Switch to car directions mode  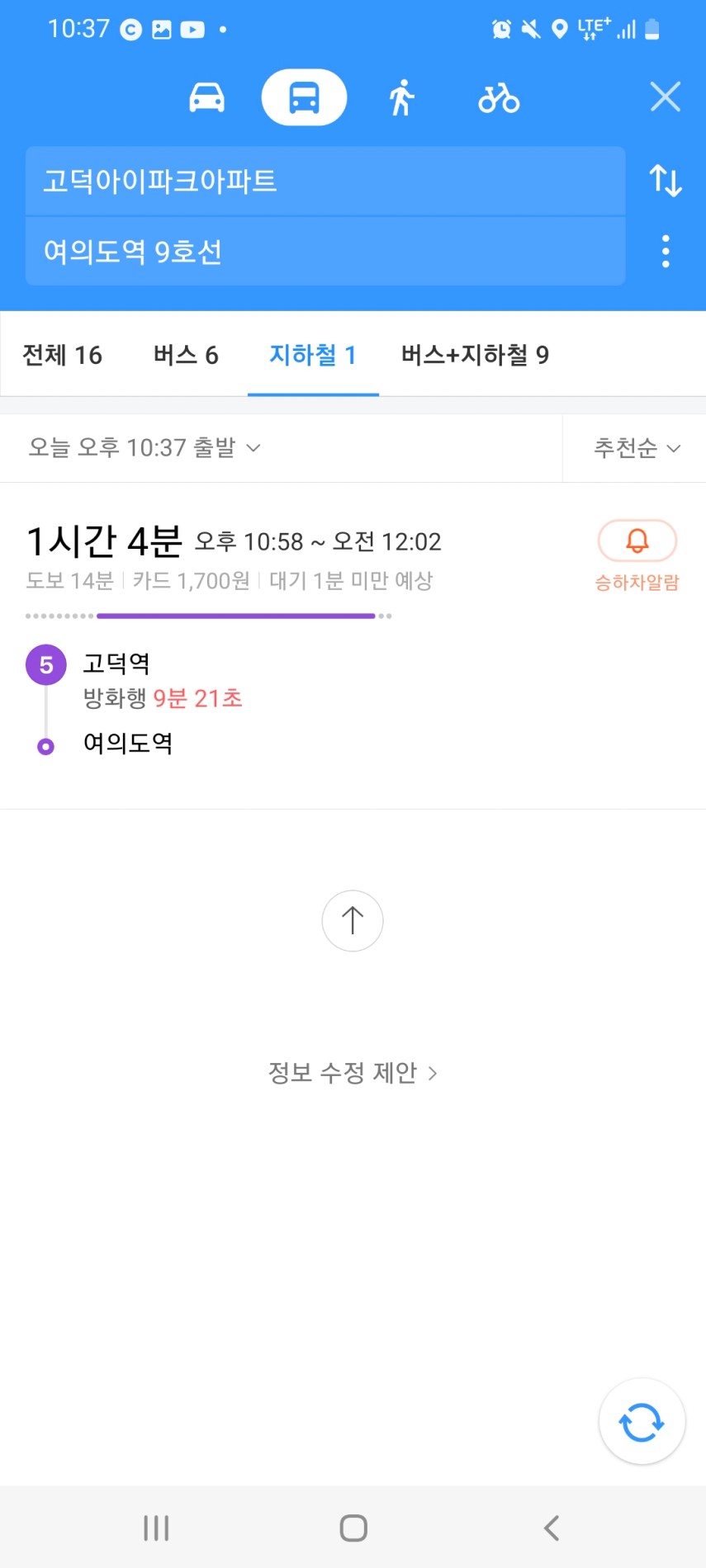pyautogui.click(x=206, y=97)
